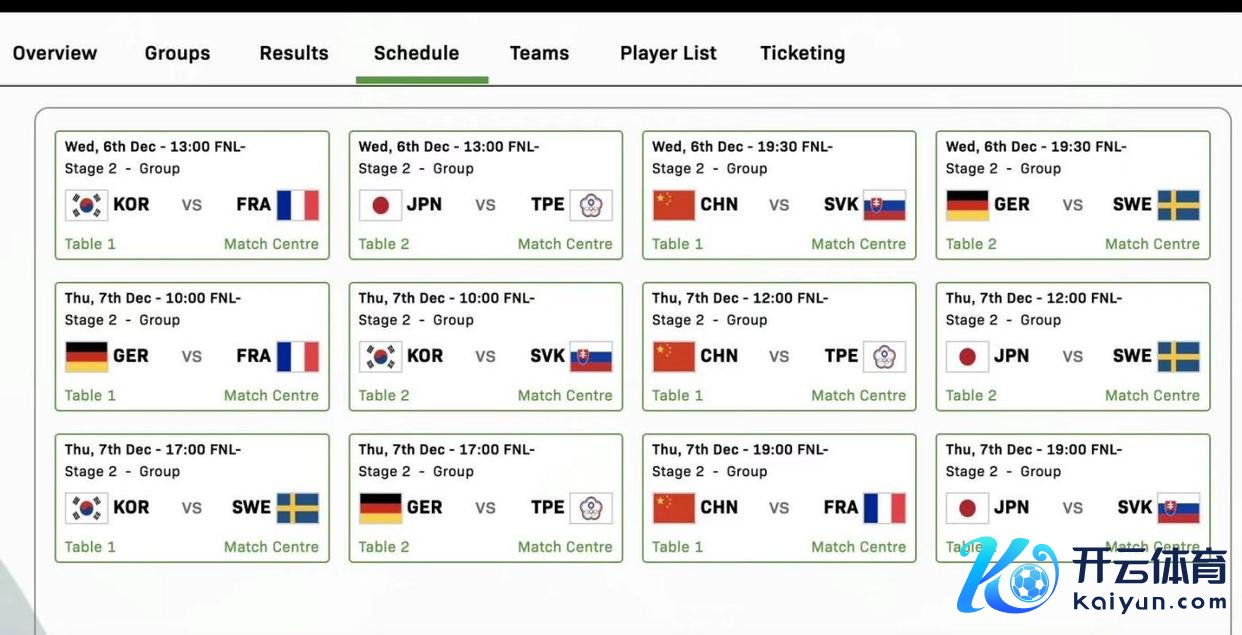The height and width of the screenshot is (635, 1242).
Task: Open the Ticketing tab
Action: pos(802,53)
